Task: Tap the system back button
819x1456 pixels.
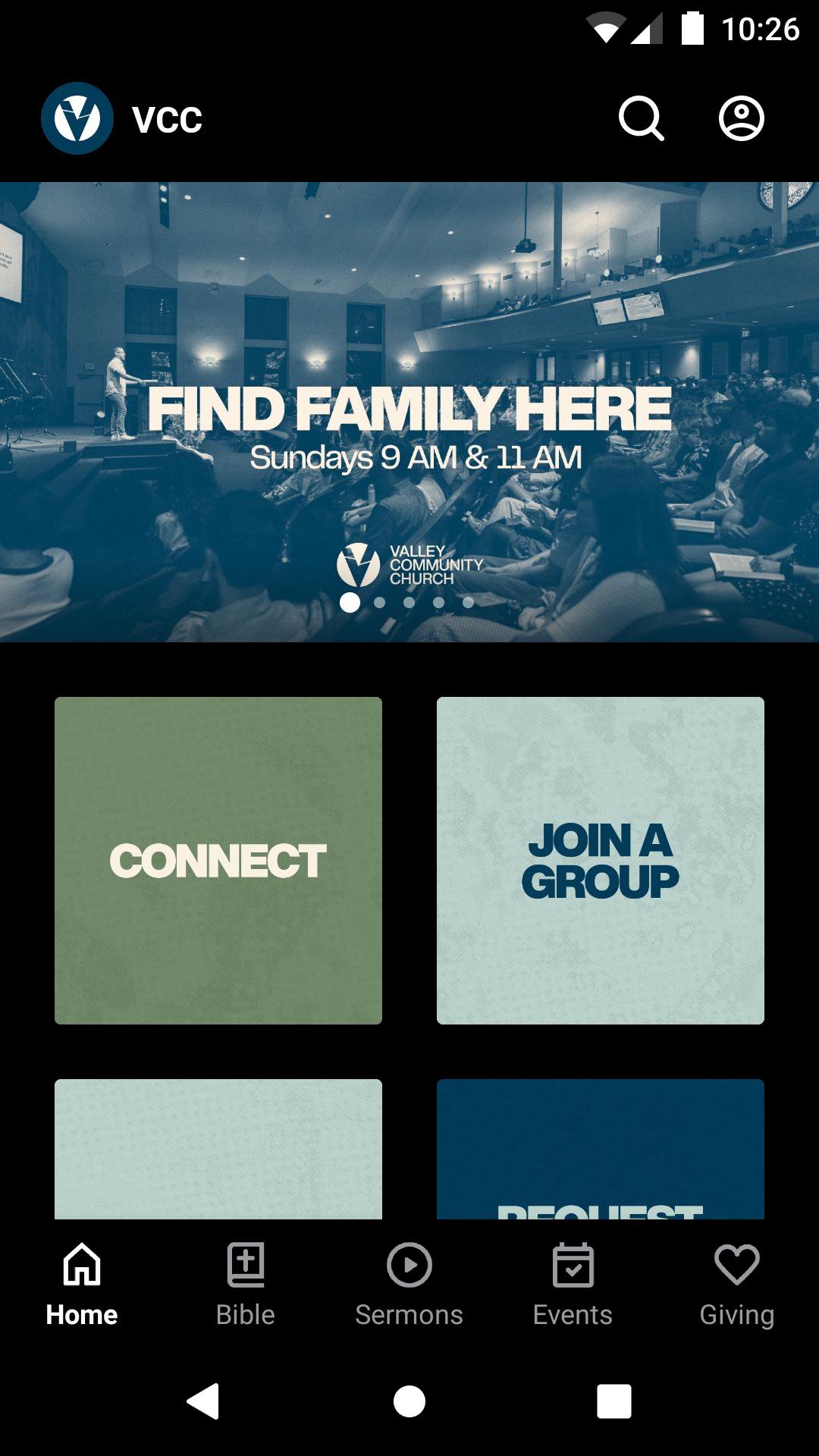Action: pyautogui.click(x=203, y=1401)
